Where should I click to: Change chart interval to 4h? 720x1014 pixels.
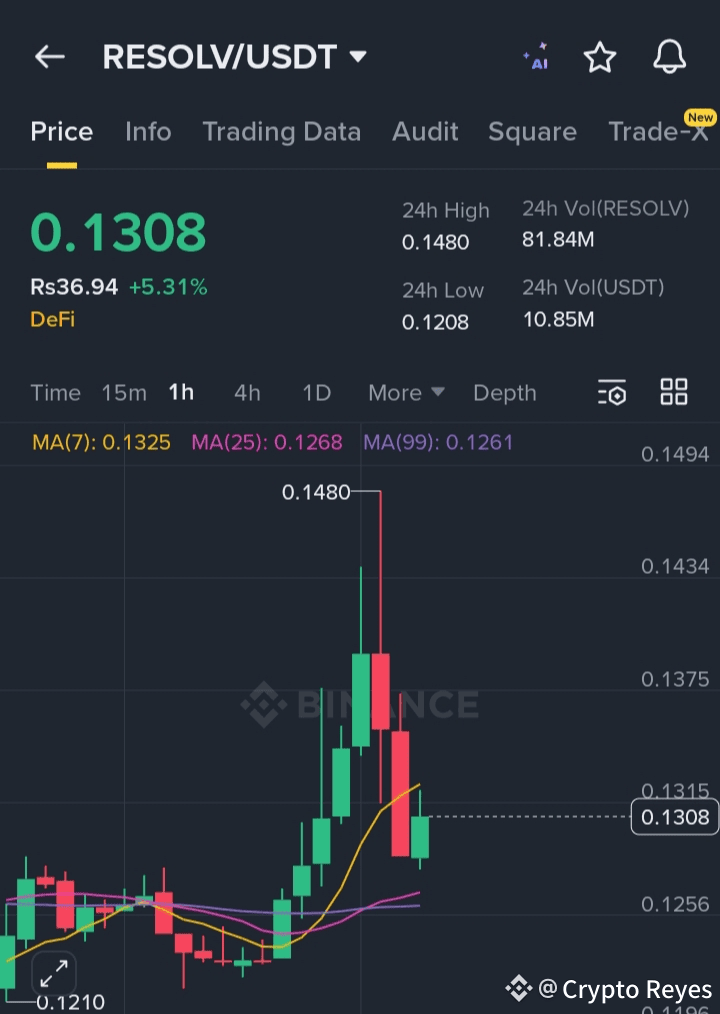pyautogui.click(x=247, y=393)
